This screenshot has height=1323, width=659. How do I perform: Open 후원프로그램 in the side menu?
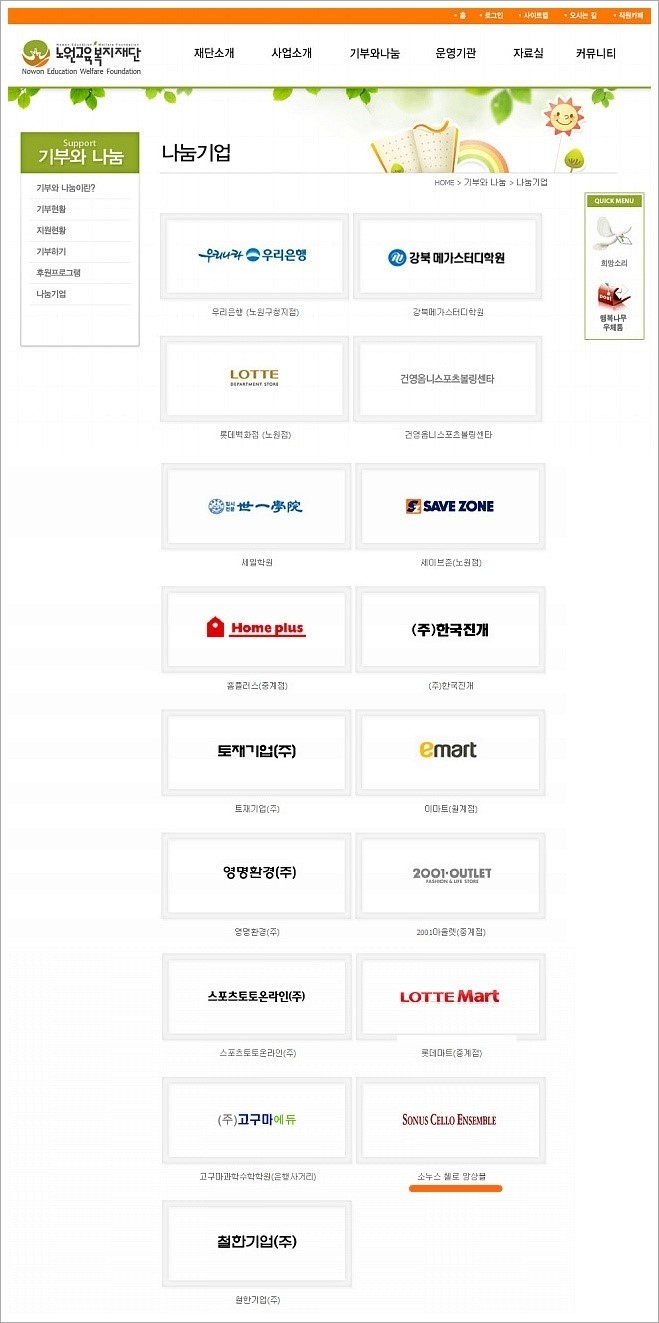(58, 272)
